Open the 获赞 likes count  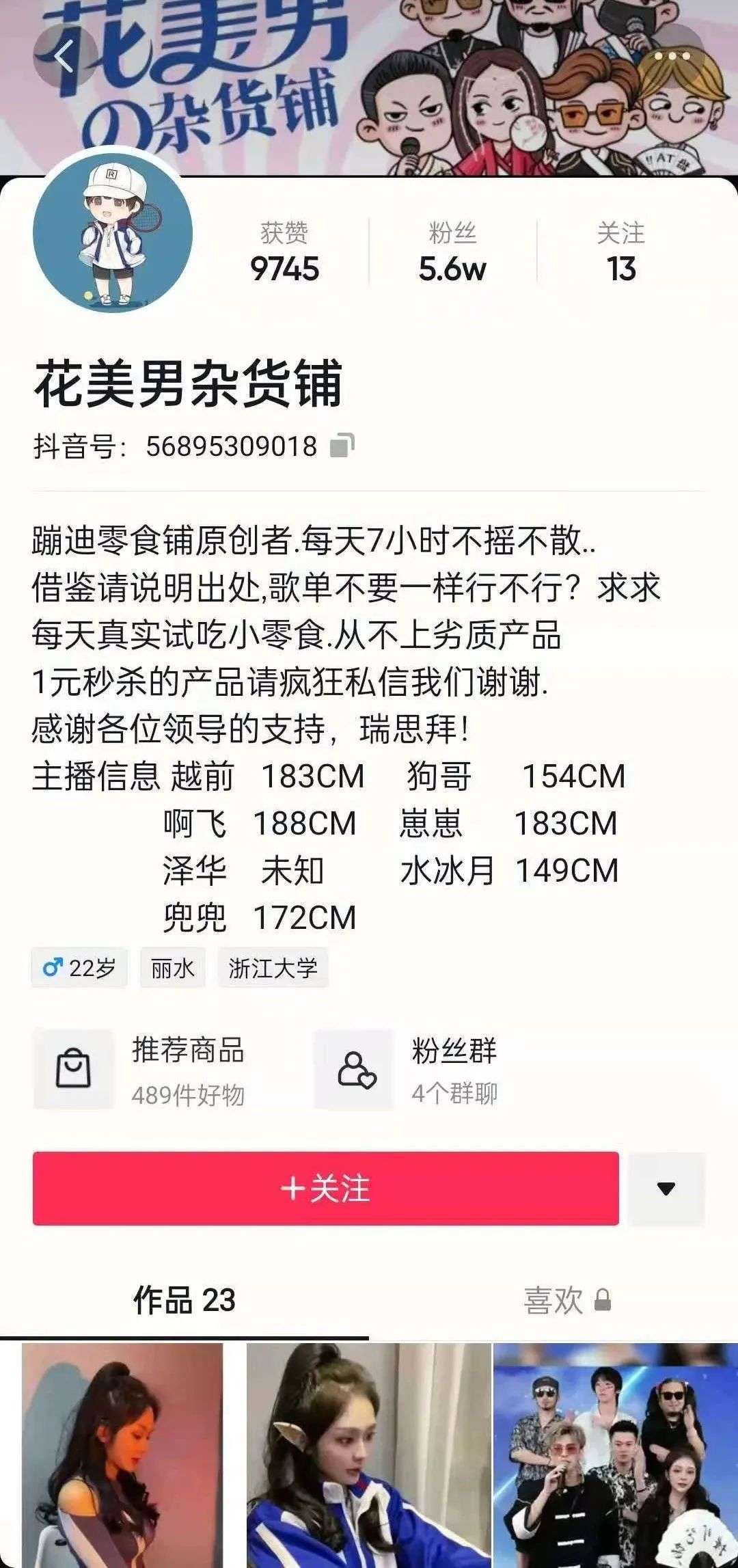284,253
